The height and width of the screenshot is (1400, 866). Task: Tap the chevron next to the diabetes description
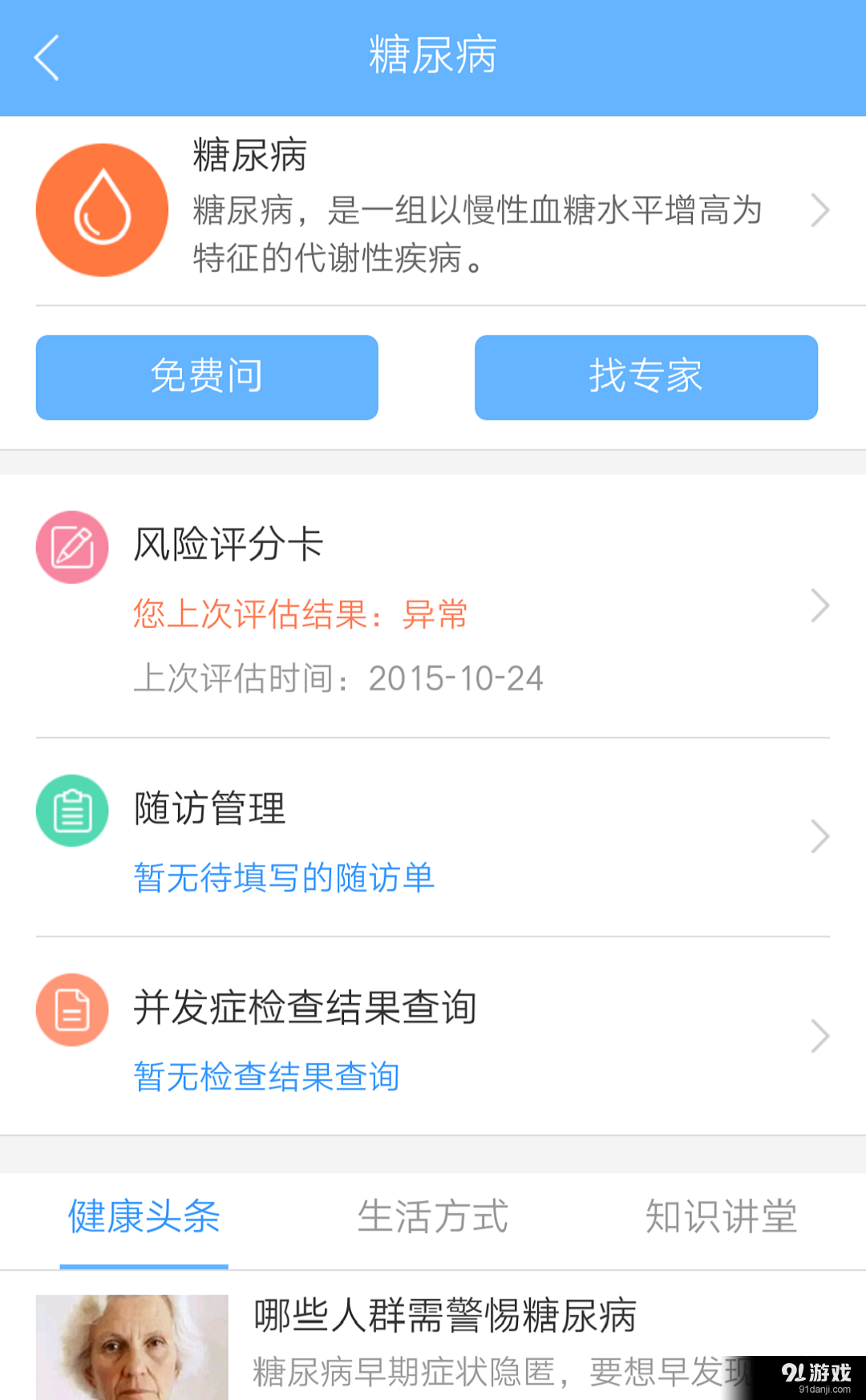coord(821,209)
